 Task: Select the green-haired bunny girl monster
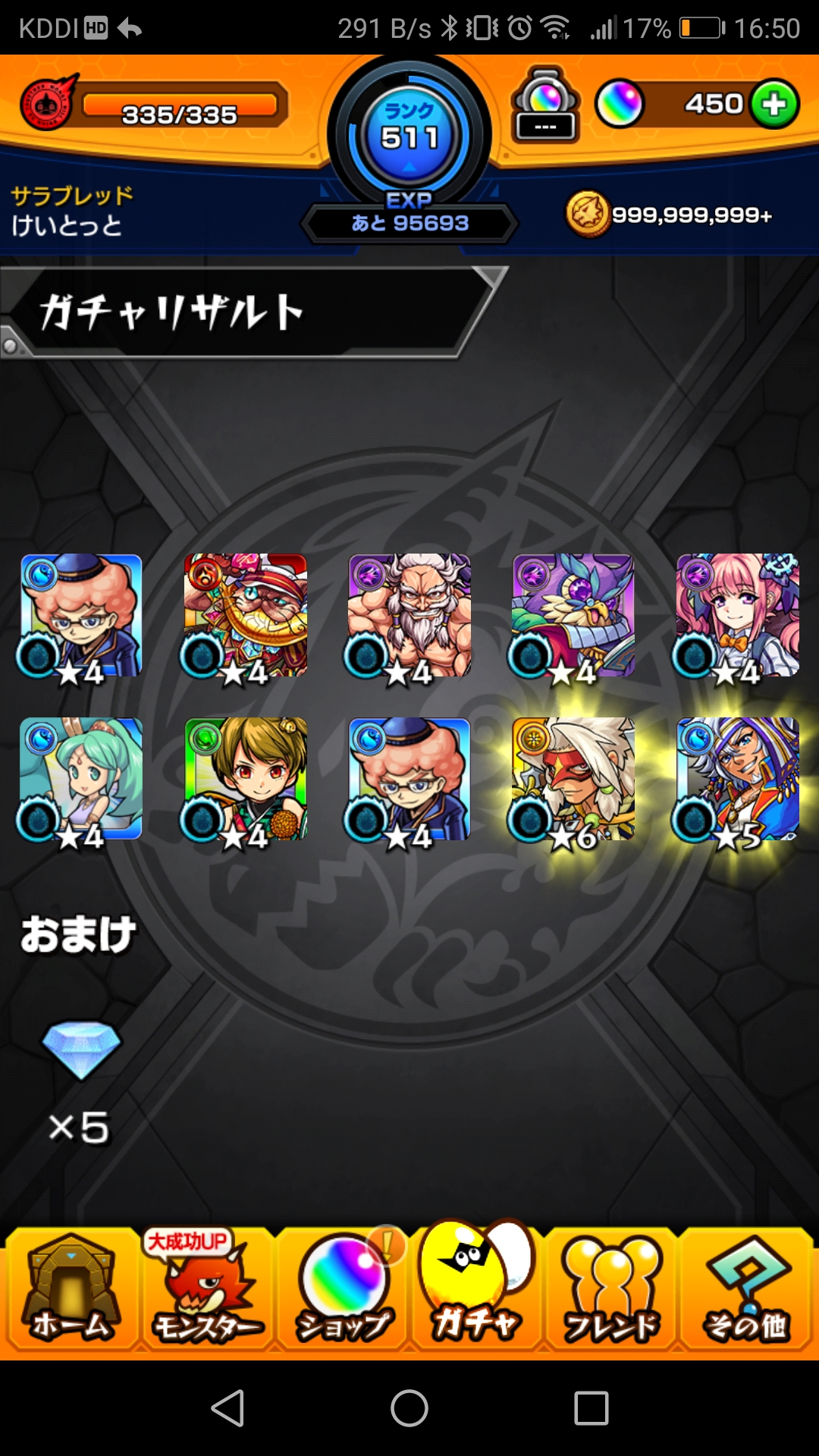coord(80,780)
